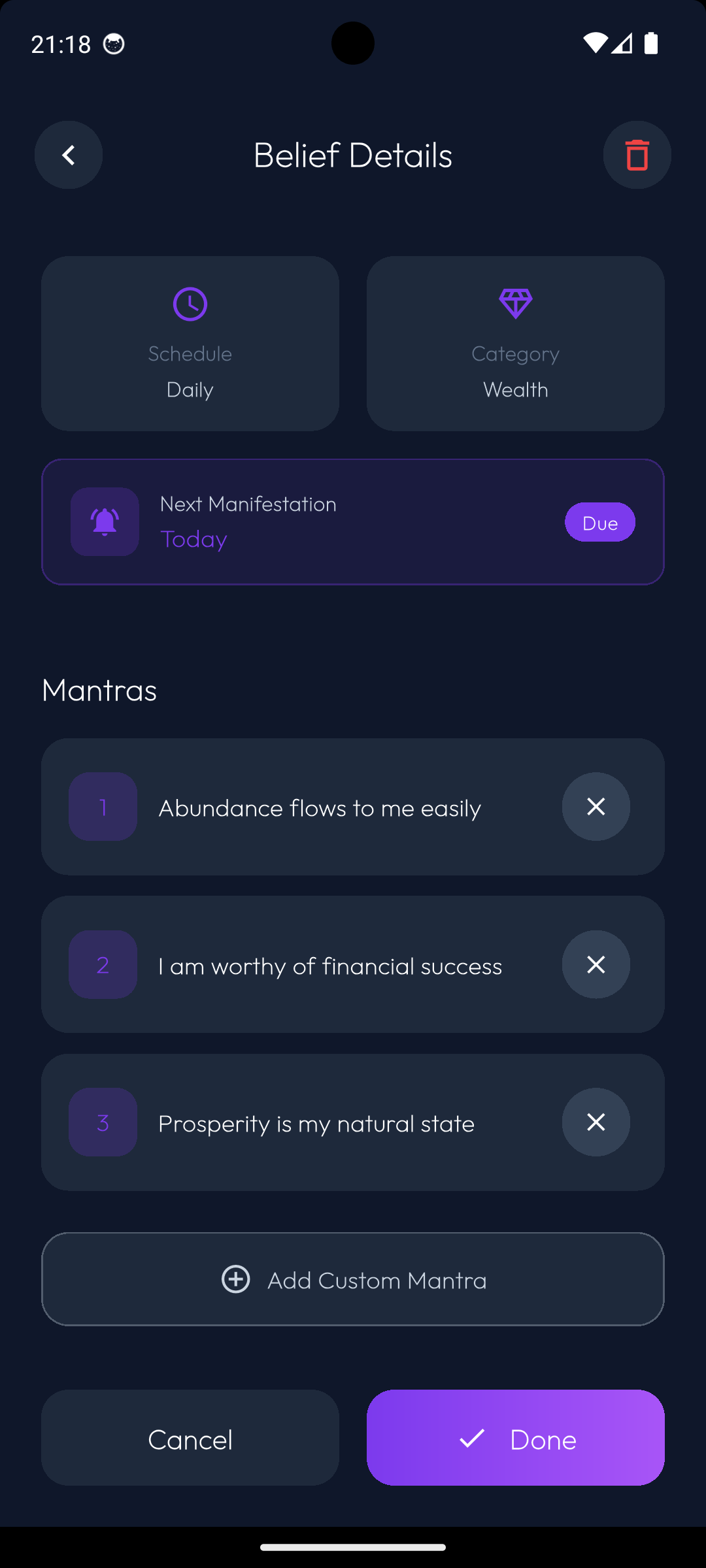The image size is (706, 1568).
Task: Tap the trash icon to delete this belief
Action: click(x=637, y=155)
